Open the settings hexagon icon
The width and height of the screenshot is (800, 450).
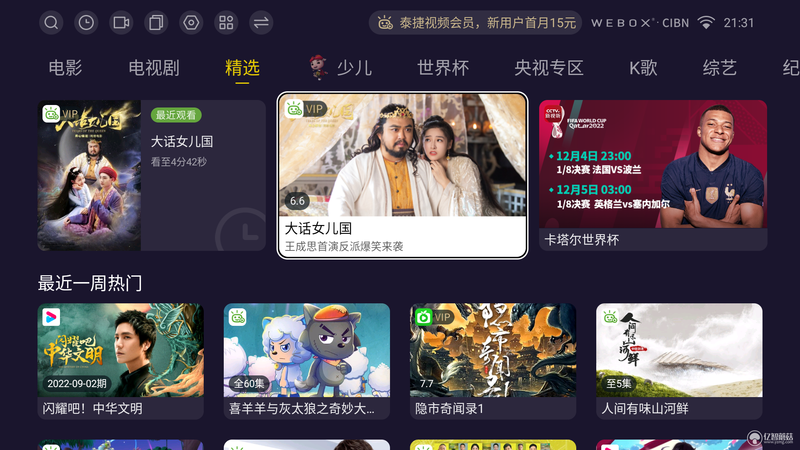(191, 22)
